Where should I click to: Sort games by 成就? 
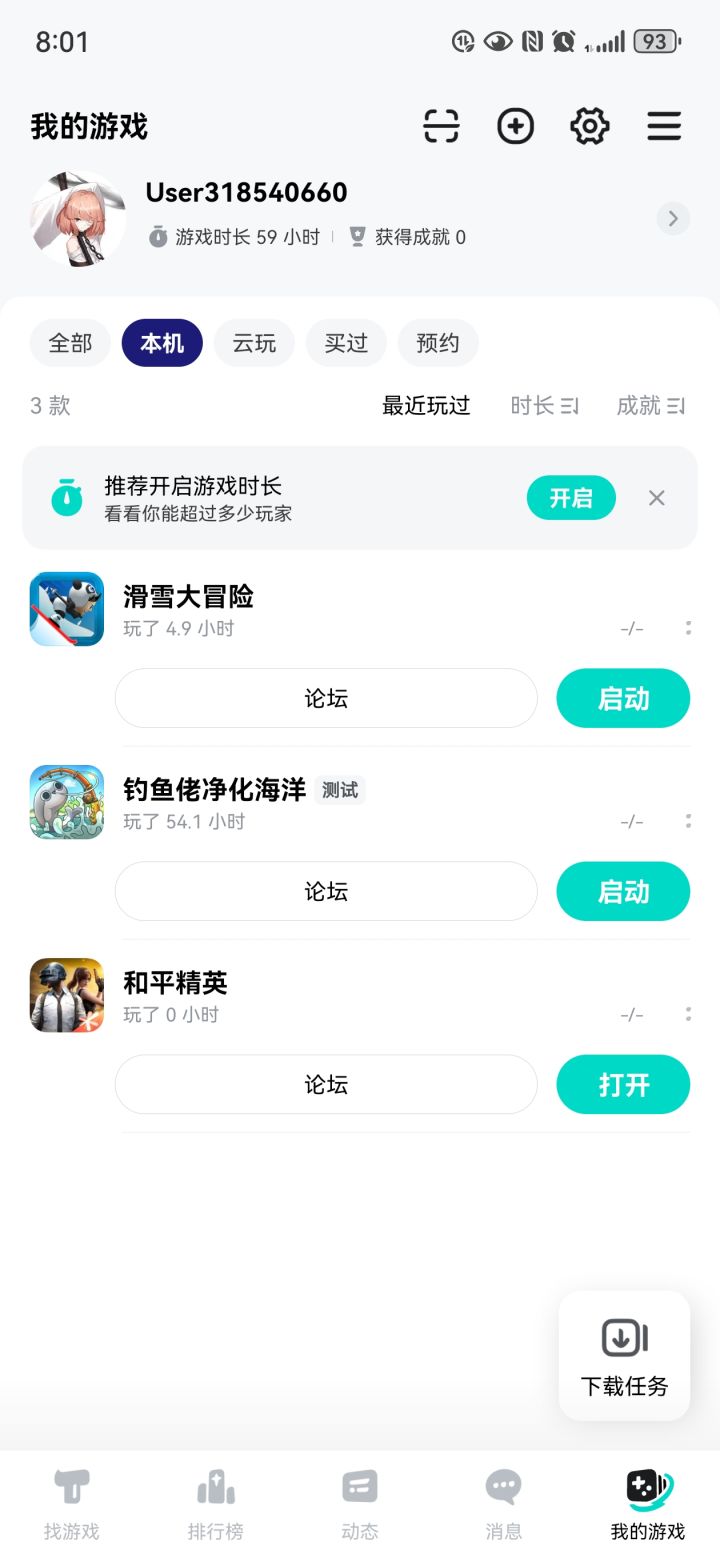pyautogui.click(x=650, y=405)
